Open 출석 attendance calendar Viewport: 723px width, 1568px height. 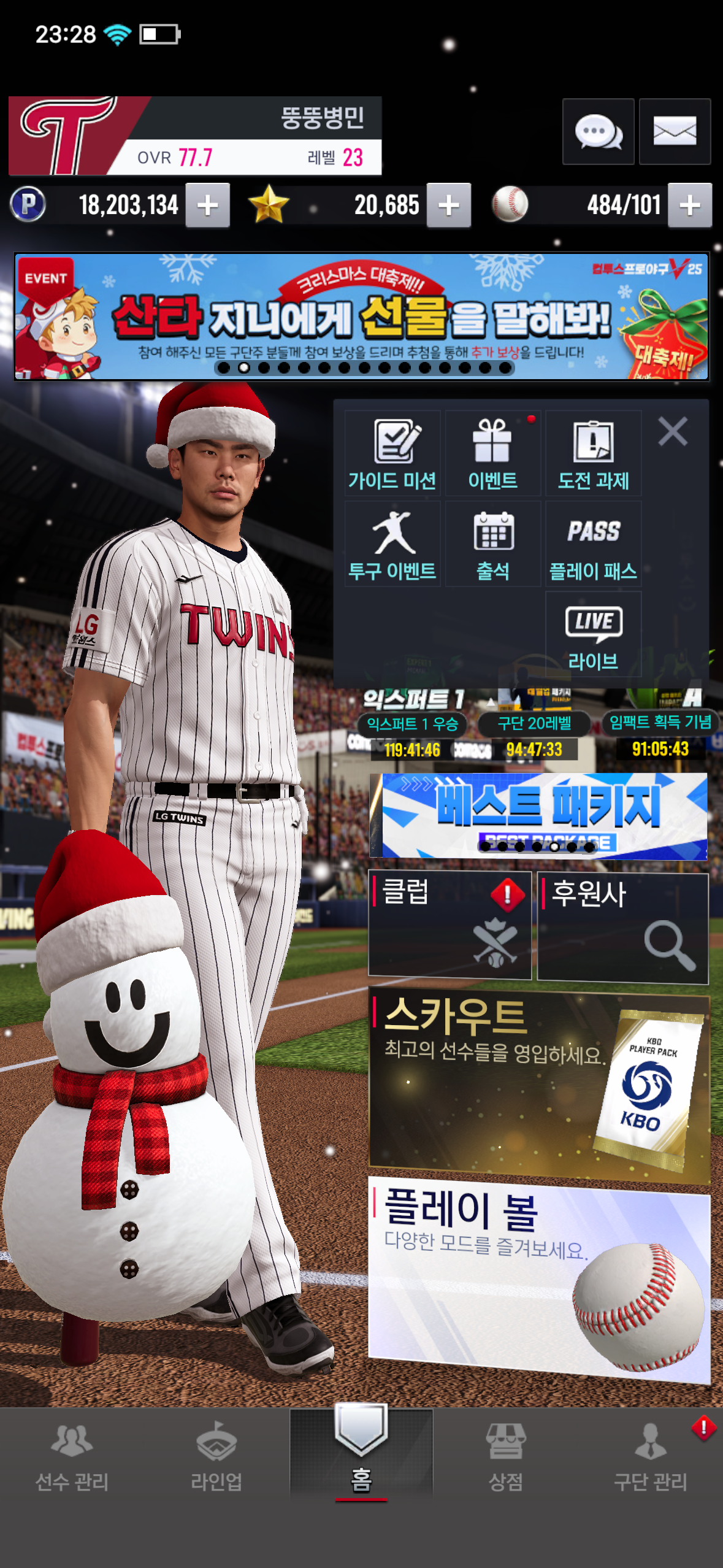(x=492, y=544)
